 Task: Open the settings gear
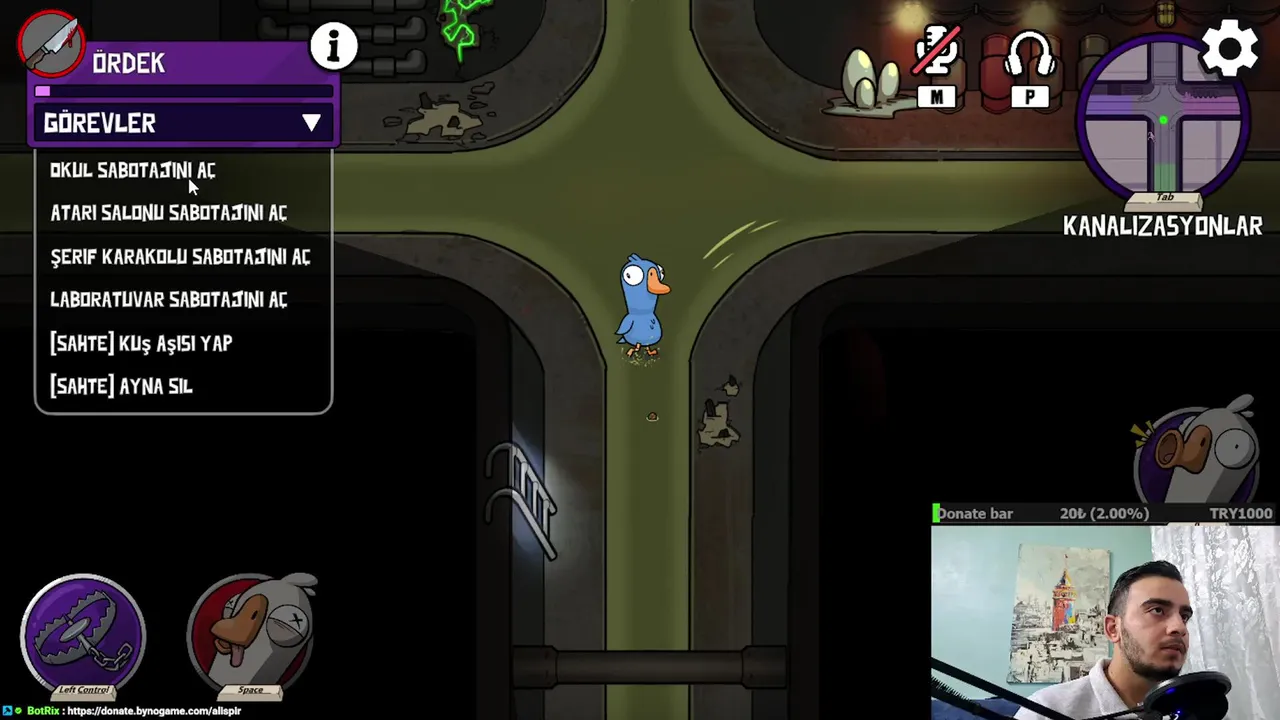click(1229, 48)
